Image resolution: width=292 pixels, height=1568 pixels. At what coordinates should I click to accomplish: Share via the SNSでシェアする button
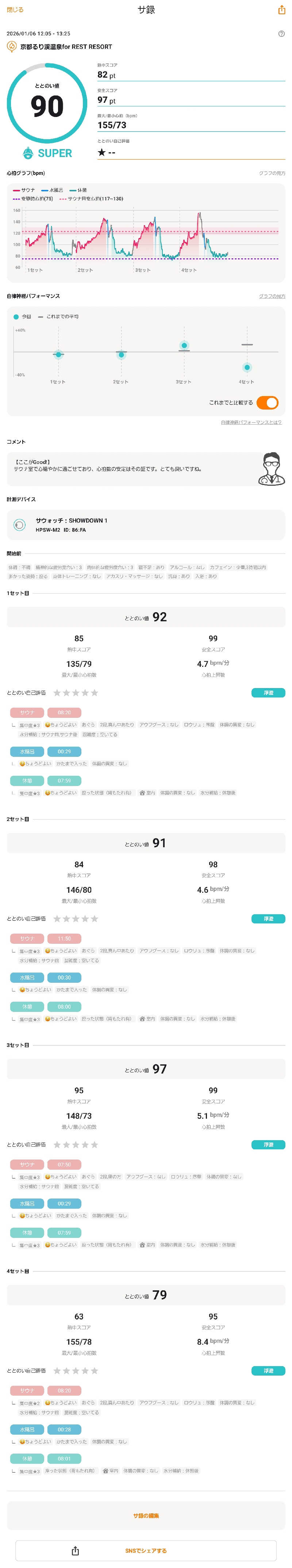(x=146, y=1551)
